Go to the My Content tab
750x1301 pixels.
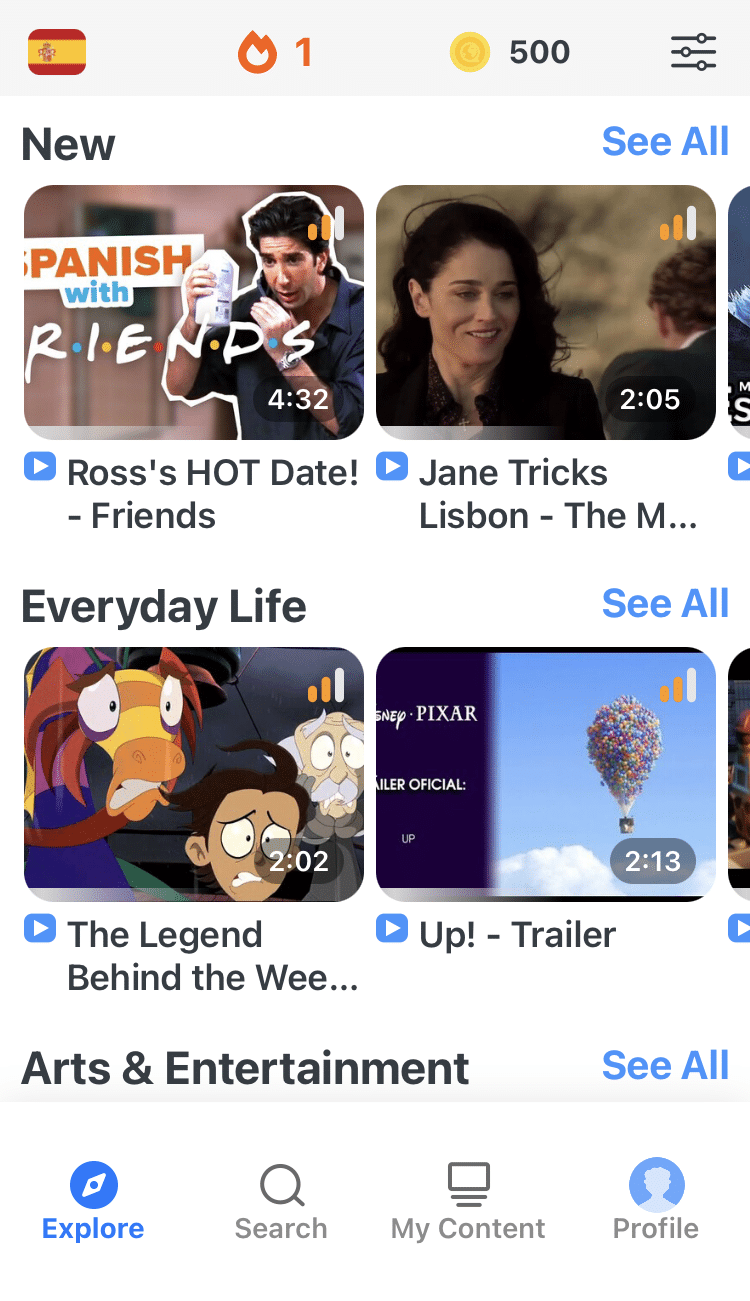click(468, 1202)
